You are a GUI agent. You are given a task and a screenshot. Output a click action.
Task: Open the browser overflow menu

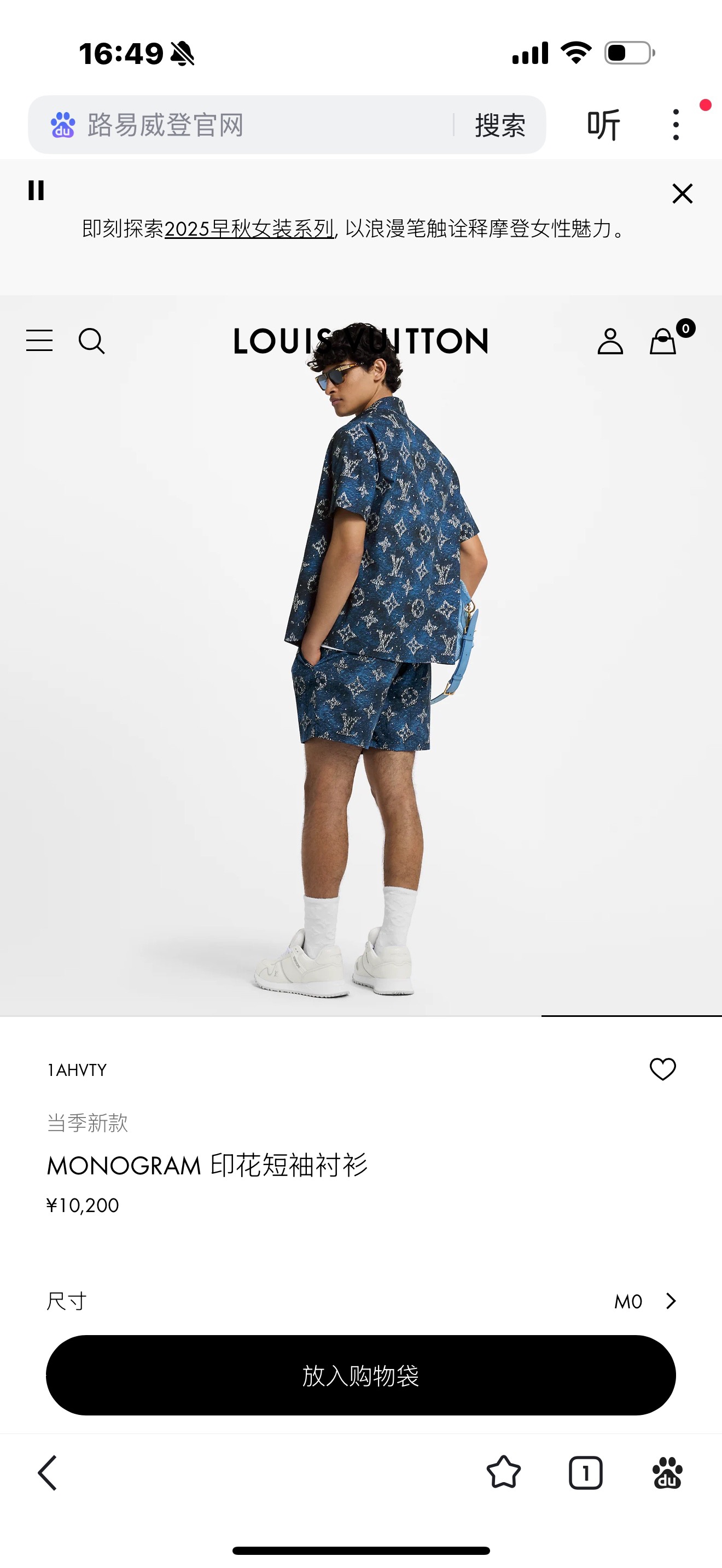coord(676,125)
